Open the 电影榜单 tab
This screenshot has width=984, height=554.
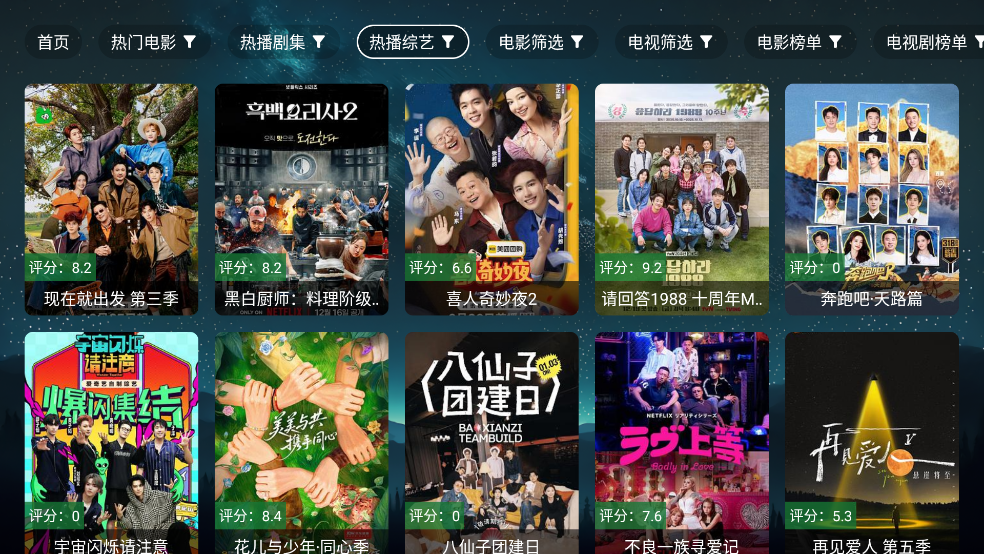800,42
